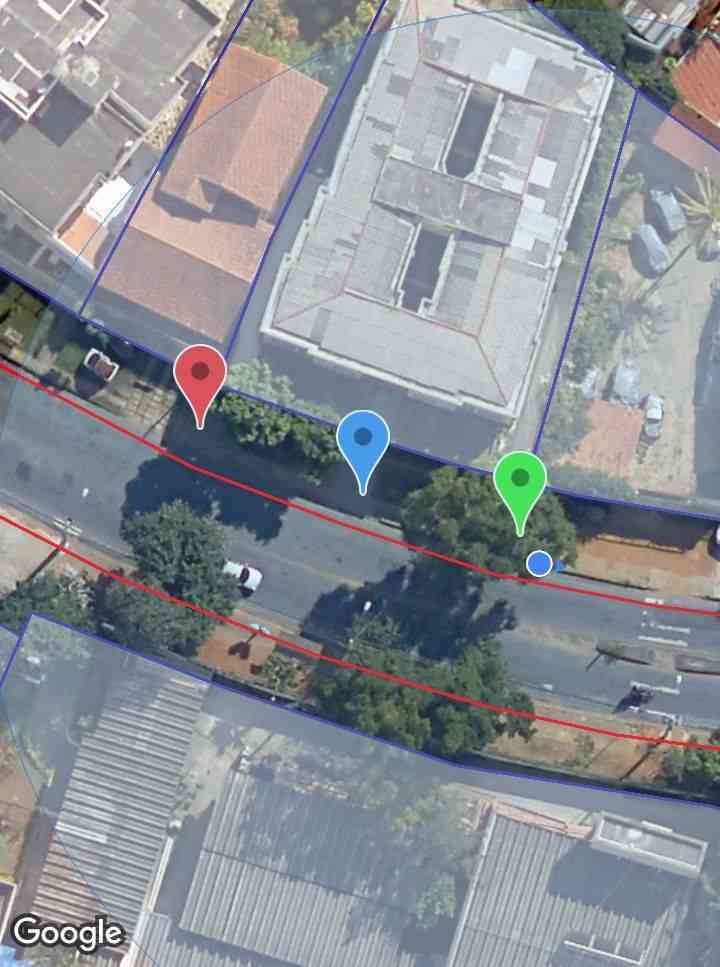This screenshot has height=967, width=720.
Task: Select the blue map pin marker
Action: 362,442
